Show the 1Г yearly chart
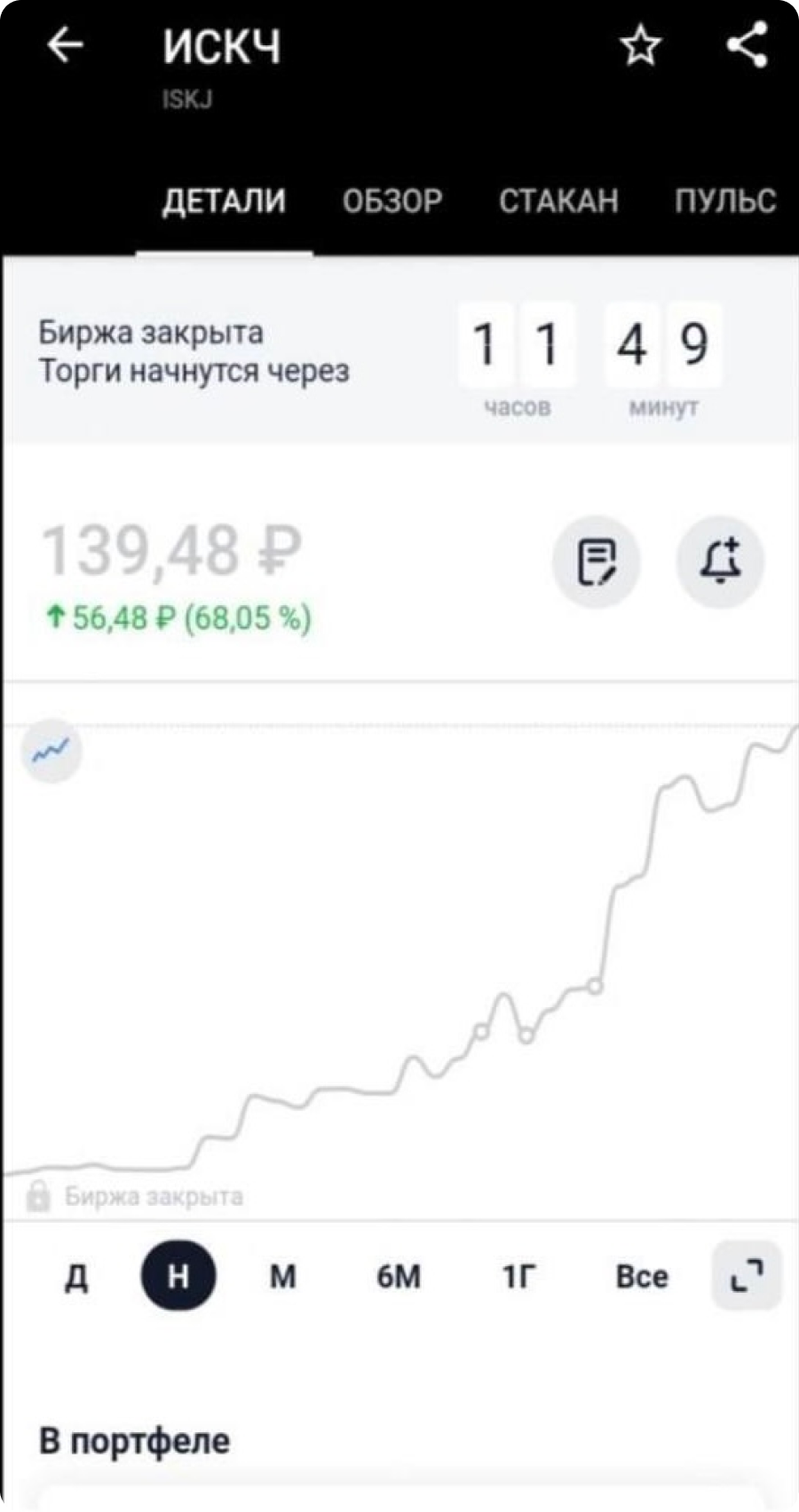This screenshot has width=799, height=1512. [x=519, y=1277]
